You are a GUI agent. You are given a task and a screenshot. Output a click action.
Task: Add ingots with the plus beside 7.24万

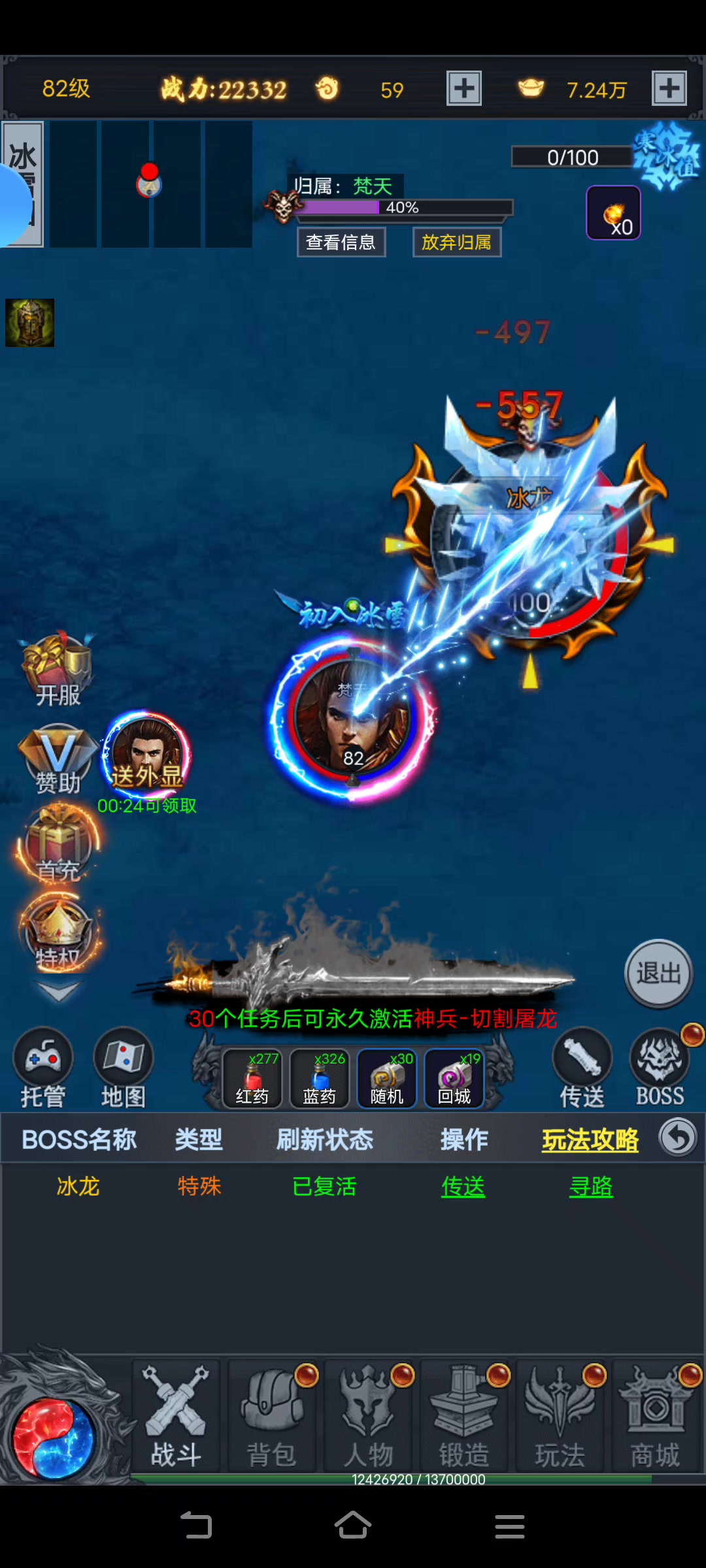coord(669,88)
